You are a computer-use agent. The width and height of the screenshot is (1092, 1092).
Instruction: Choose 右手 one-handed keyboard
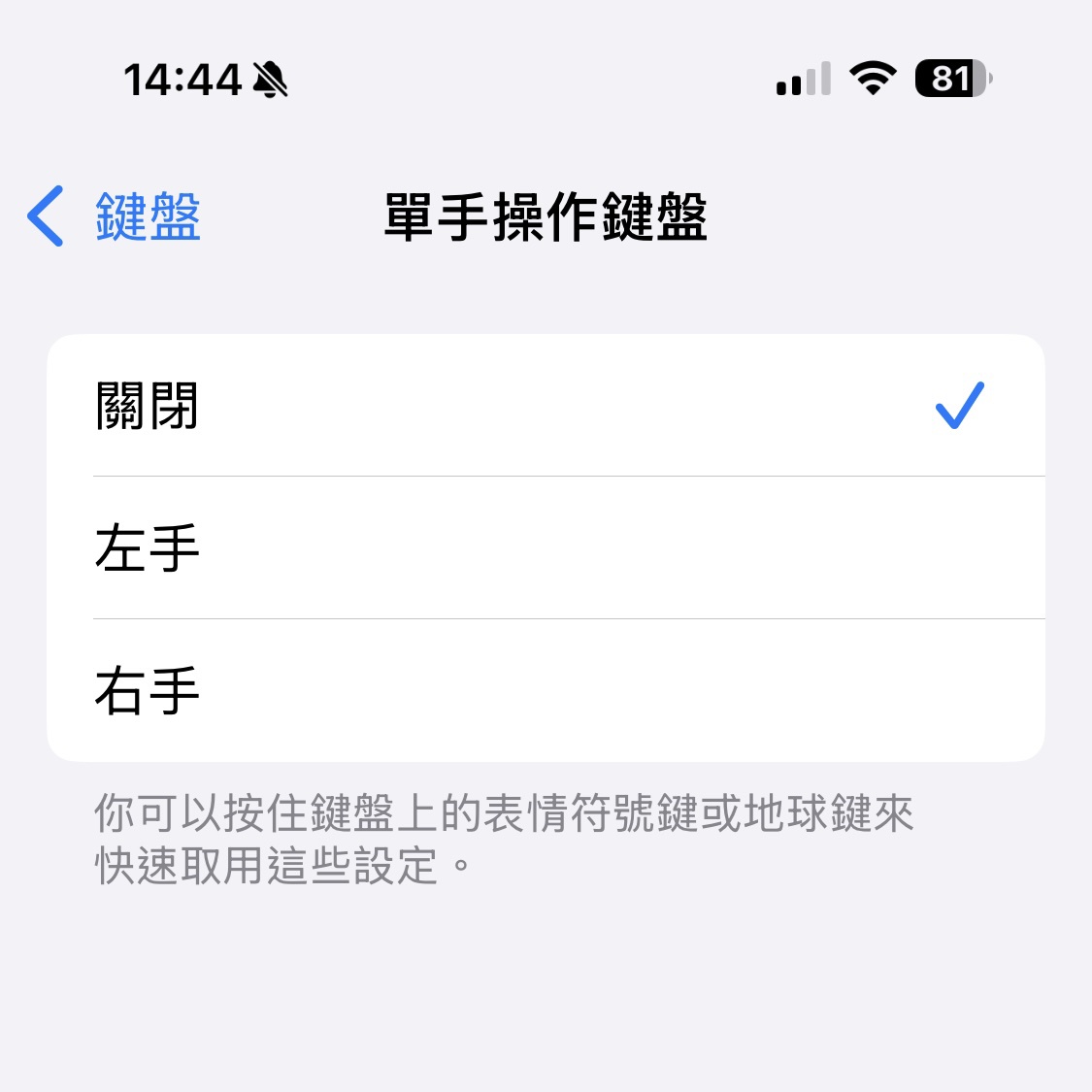pos(544,690)
